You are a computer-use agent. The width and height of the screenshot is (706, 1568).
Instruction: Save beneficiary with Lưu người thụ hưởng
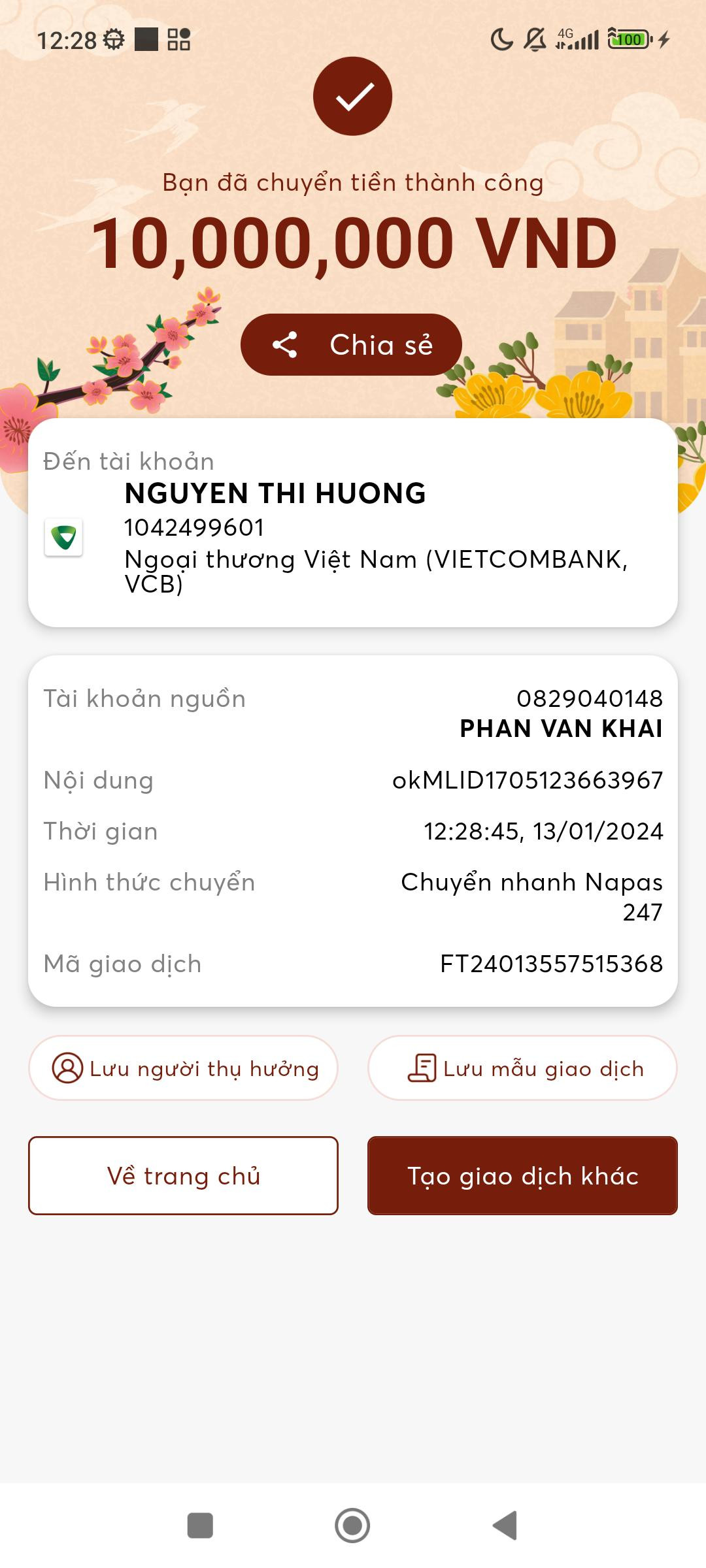click(183, 1069)
